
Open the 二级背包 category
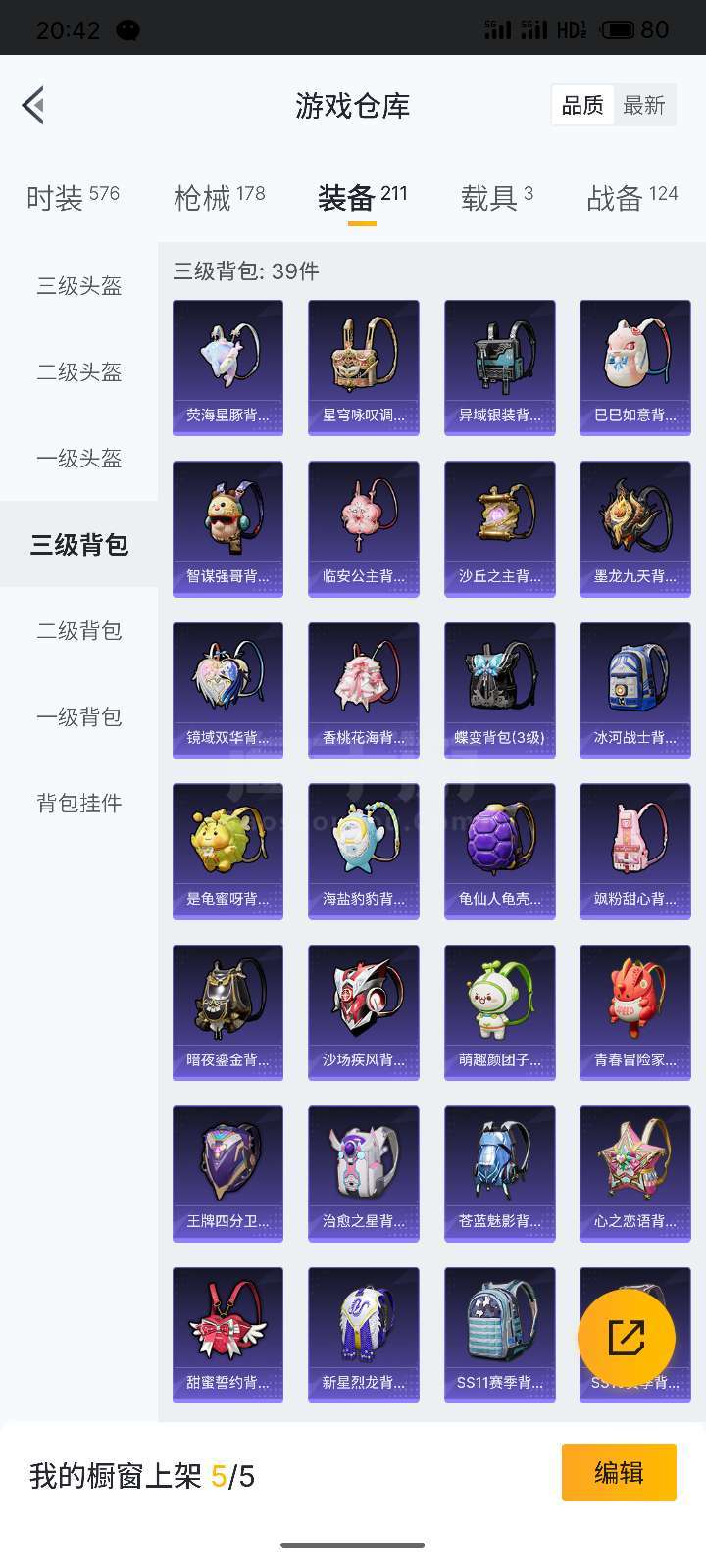coord(79,631)
